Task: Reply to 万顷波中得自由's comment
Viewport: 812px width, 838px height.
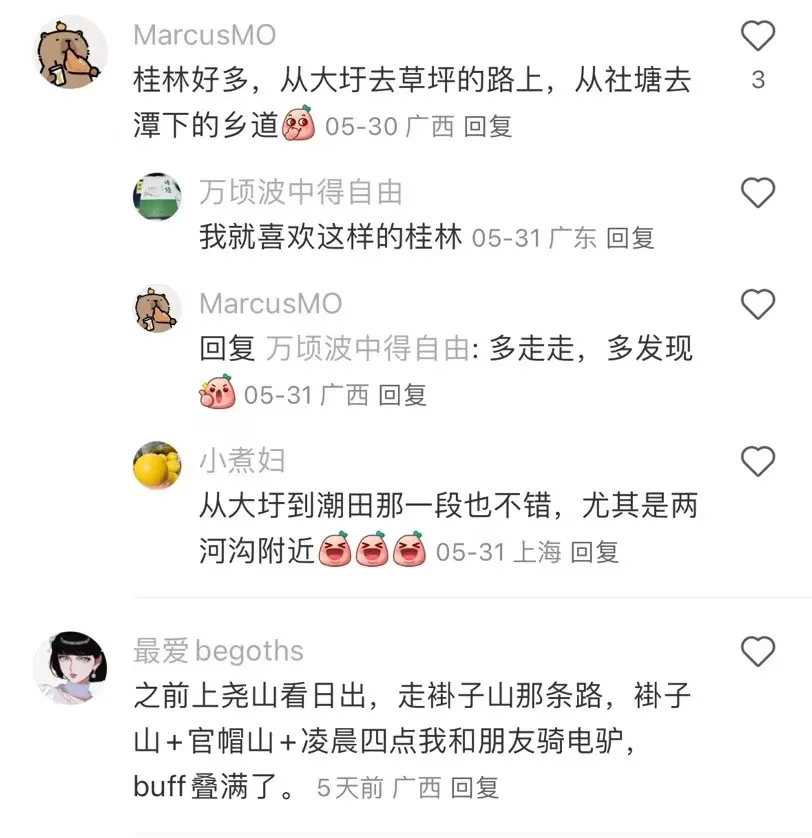Action: point(630,238)
